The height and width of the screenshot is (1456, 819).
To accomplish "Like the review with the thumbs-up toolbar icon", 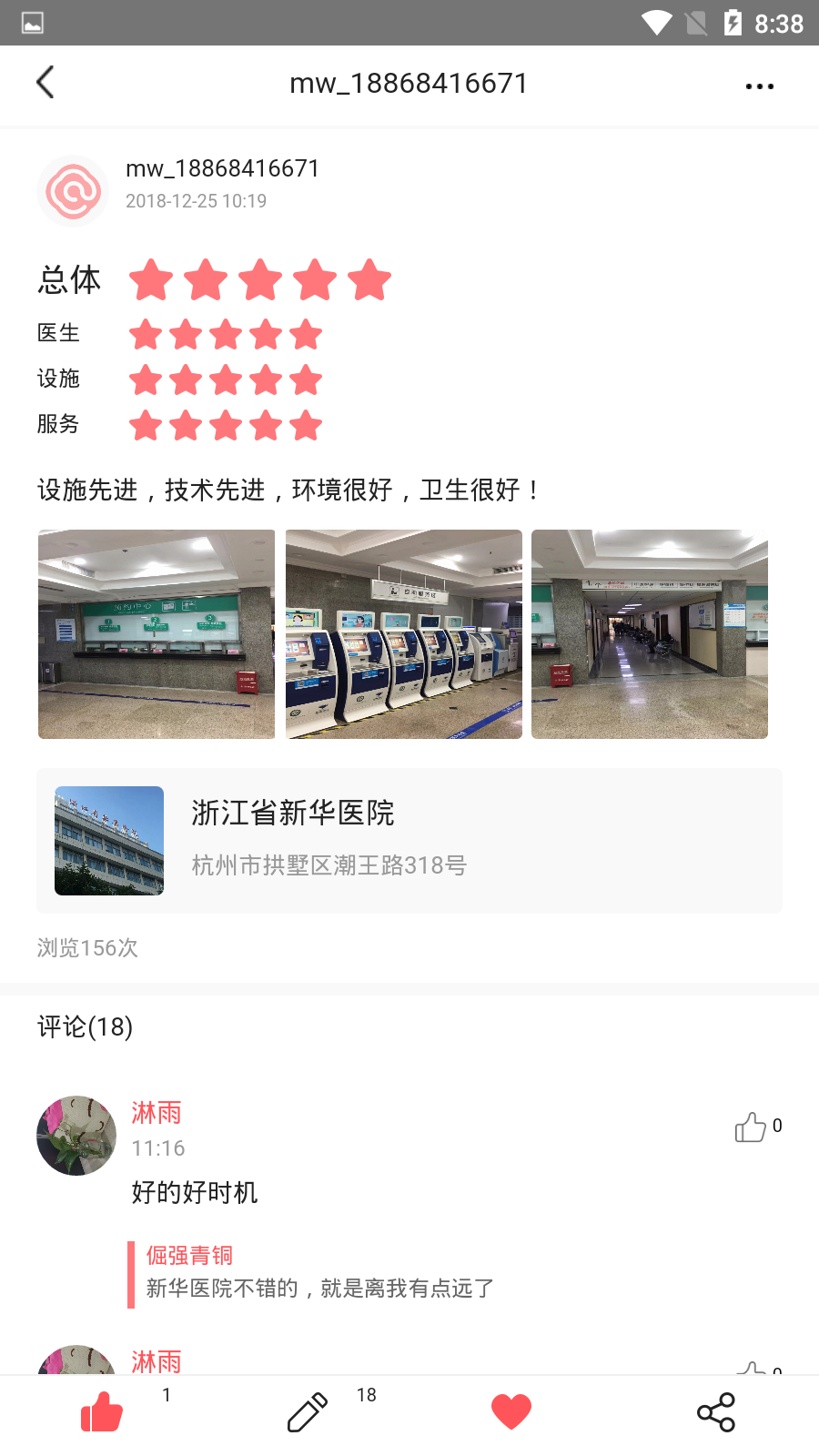I will pos(100,1410).
